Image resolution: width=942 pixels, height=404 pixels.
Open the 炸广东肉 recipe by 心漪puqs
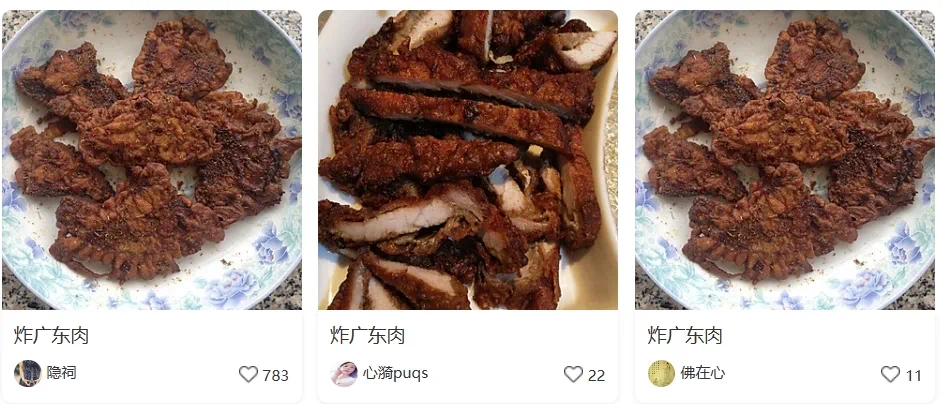[467, 160]
